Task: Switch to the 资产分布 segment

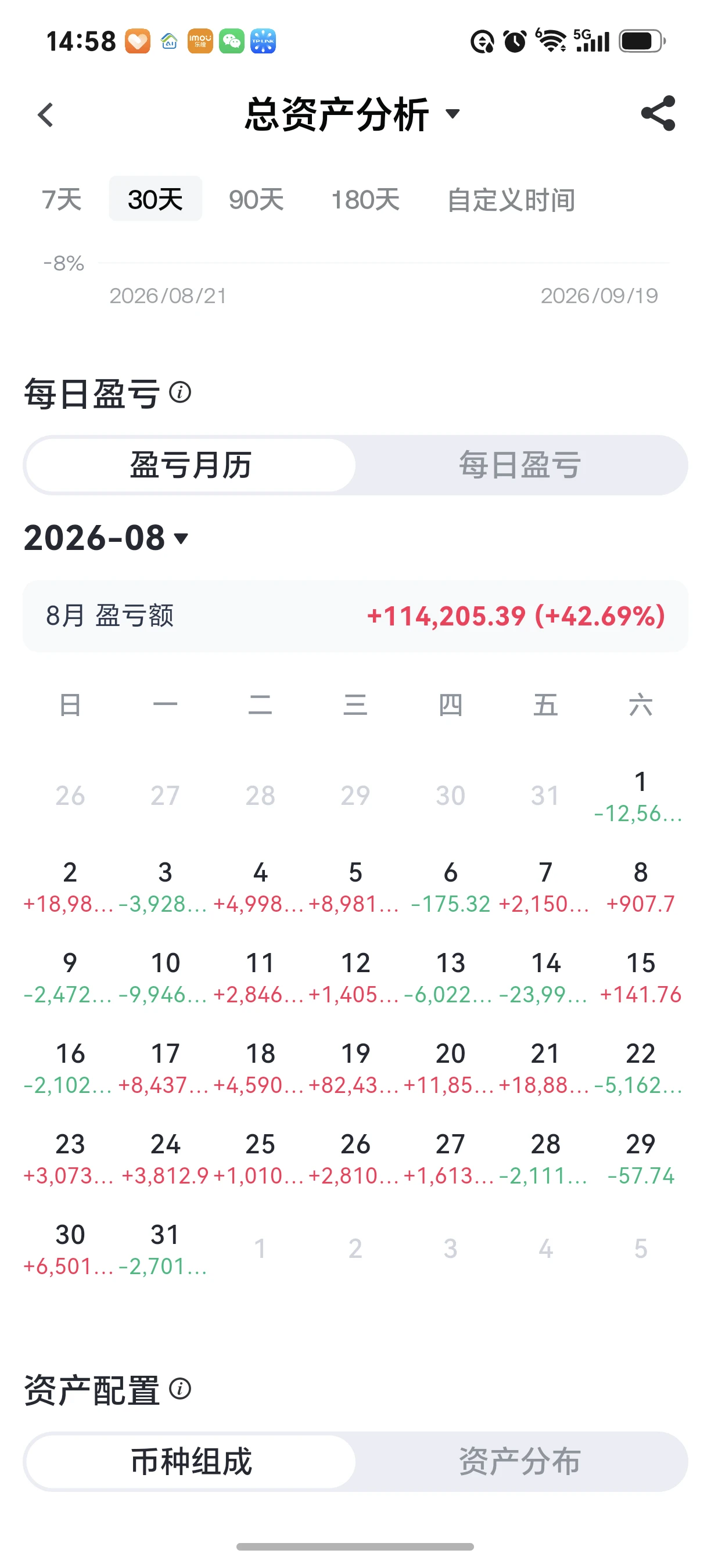Action: [x=520, y=1462]
